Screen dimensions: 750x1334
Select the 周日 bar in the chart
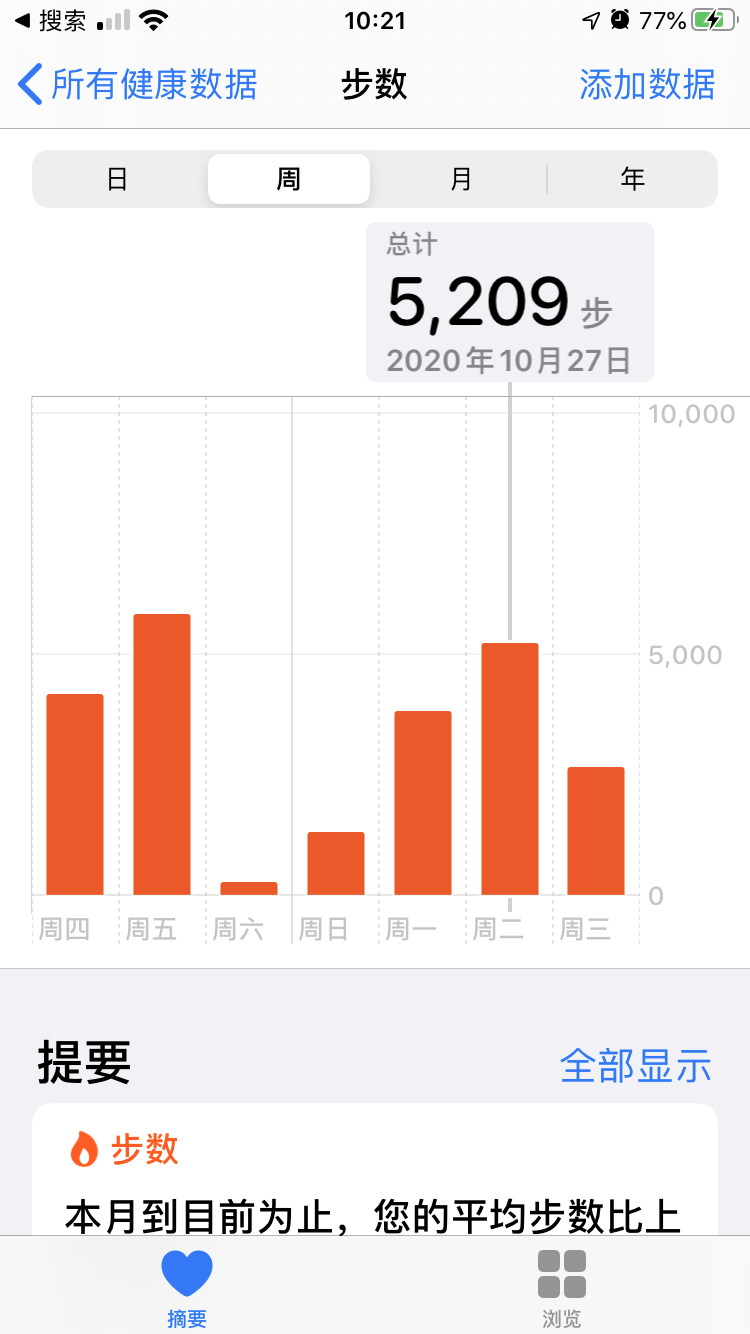pyautogui.click(x=336, y=863)
